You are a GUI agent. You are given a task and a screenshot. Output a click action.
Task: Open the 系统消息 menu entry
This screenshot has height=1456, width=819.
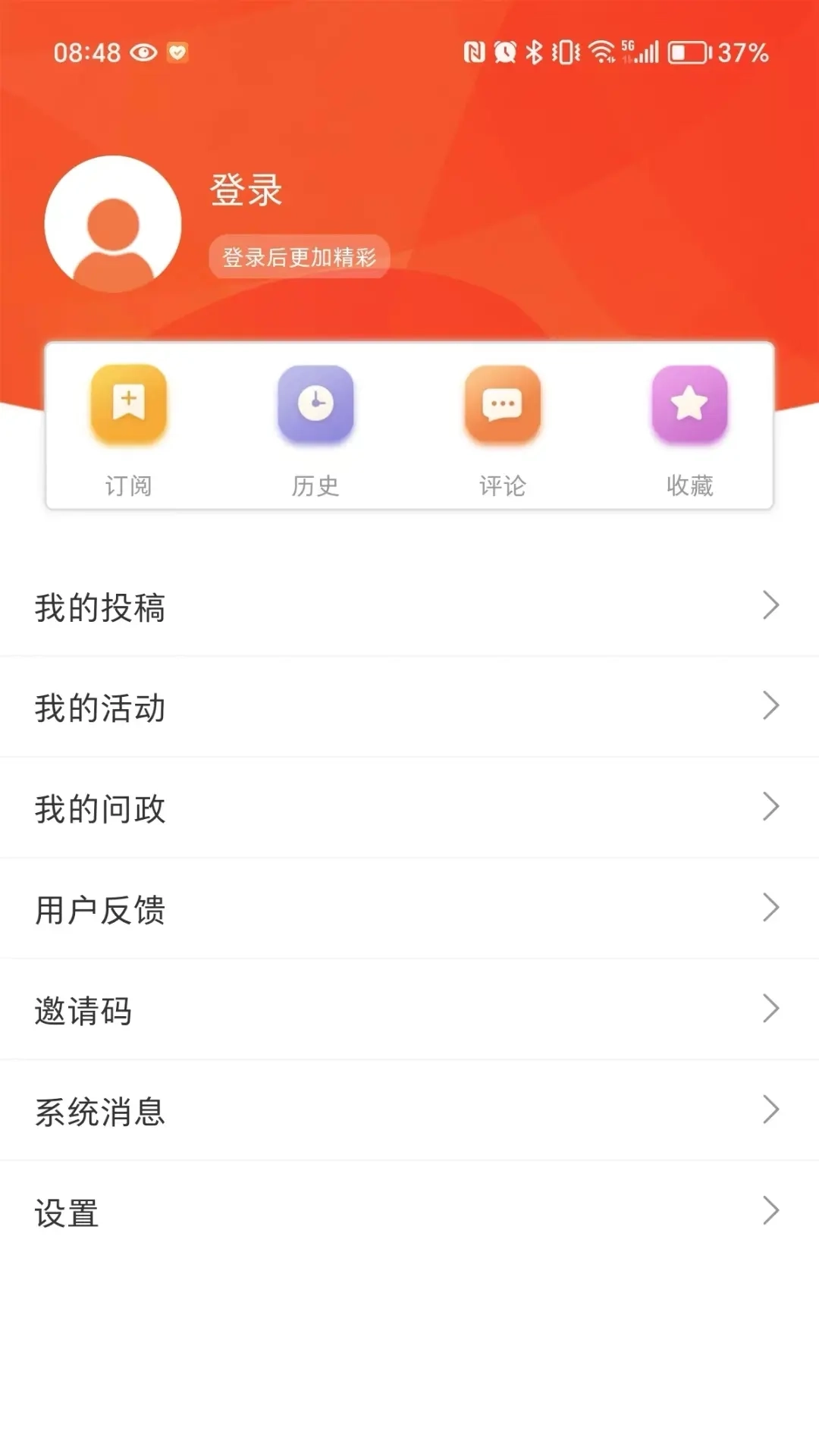pos(99,1110)
